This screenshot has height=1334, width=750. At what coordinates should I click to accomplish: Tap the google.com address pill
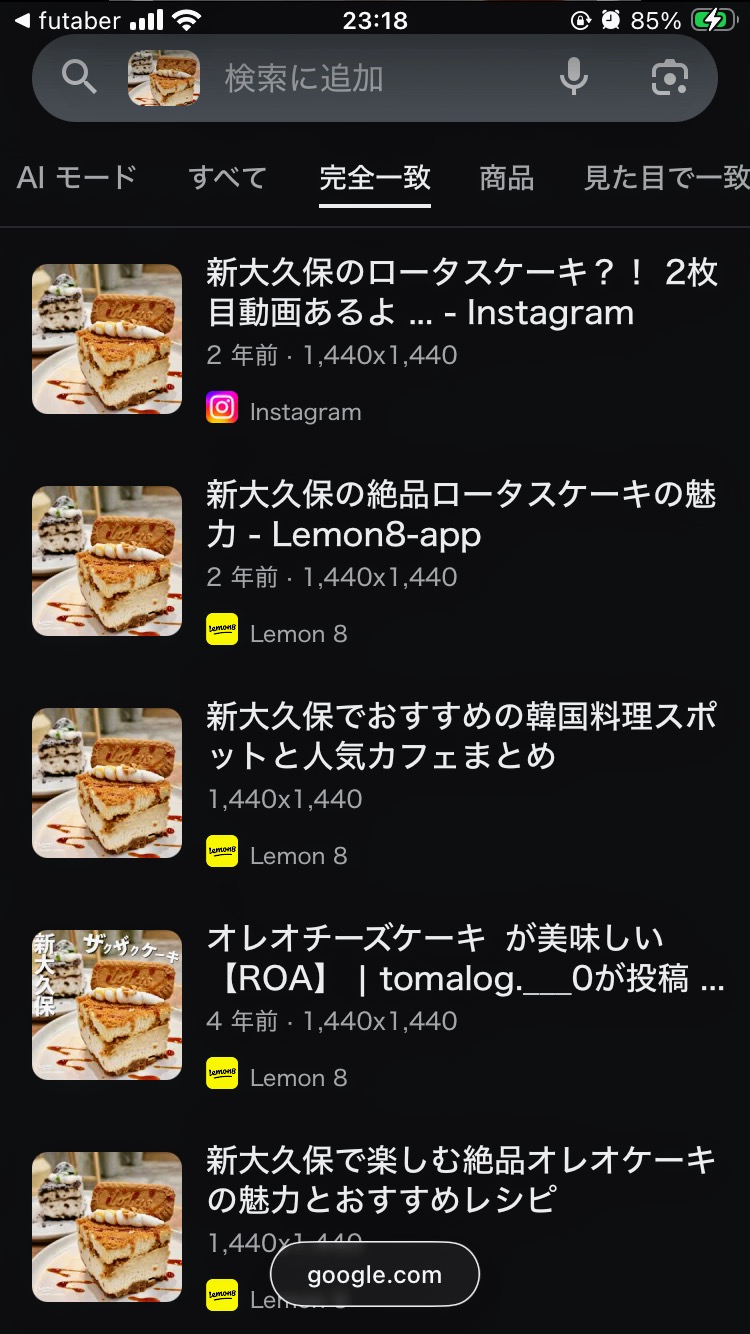(374, 1274)
